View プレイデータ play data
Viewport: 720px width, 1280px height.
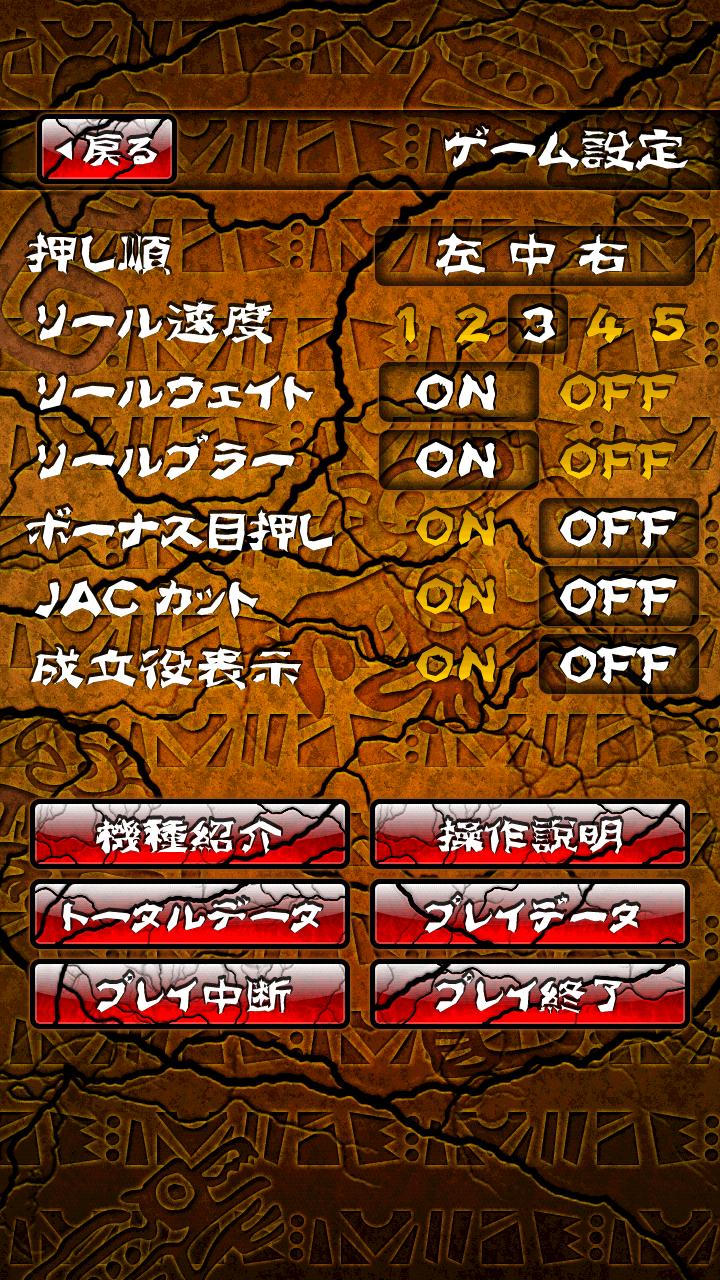[530, 914]
